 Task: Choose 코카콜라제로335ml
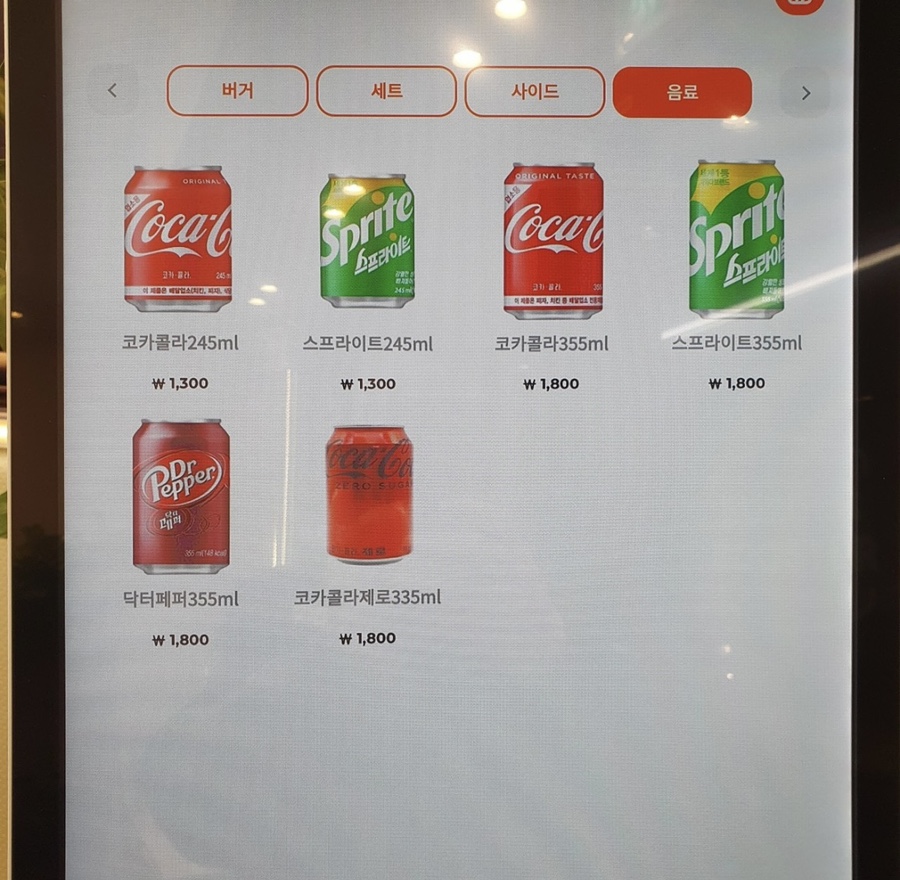click(368, 495)
